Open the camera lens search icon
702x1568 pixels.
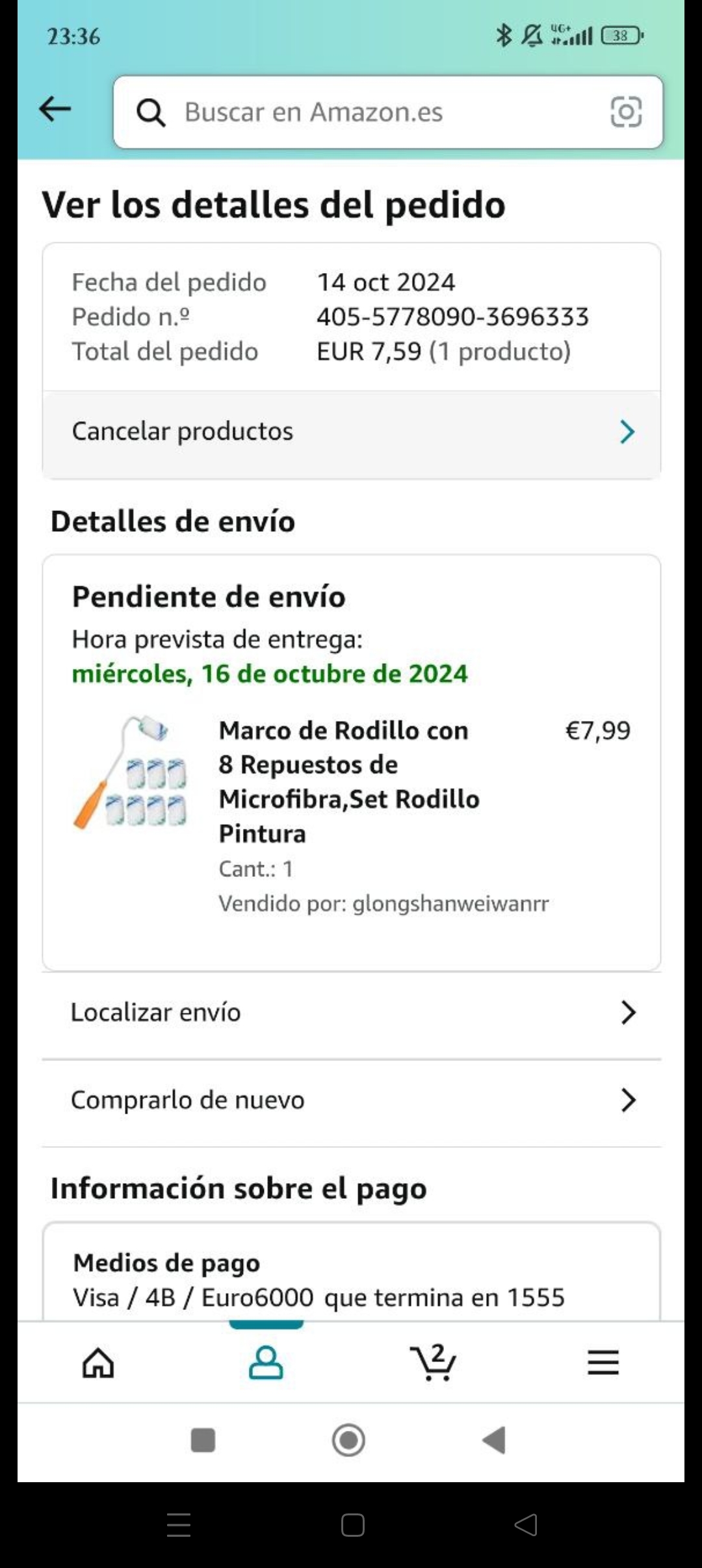tap(626, 112)
